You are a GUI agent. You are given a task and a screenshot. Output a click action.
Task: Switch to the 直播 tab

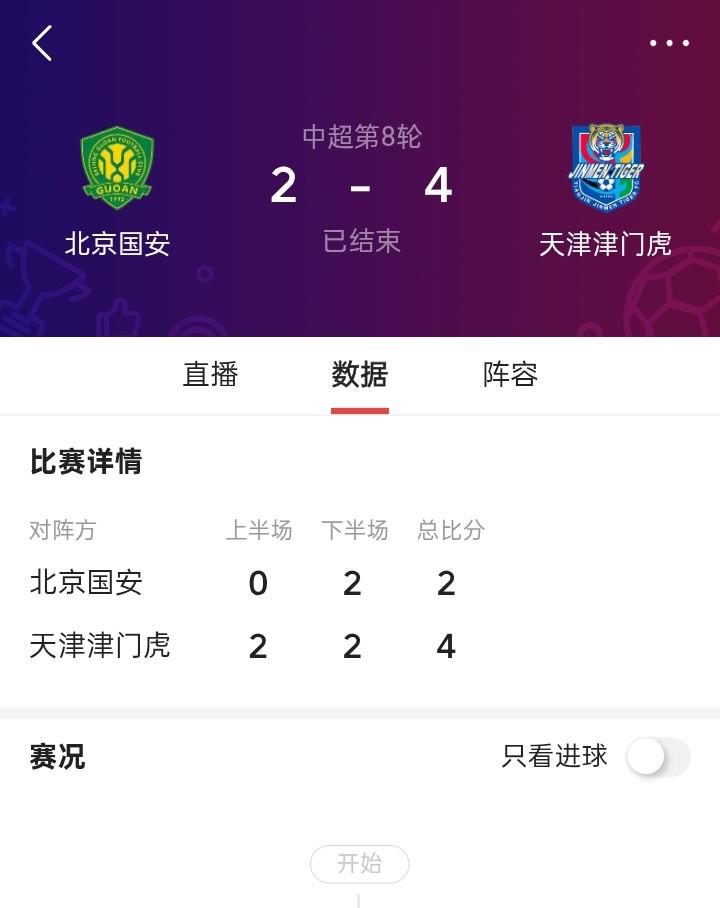click(210, 374)
